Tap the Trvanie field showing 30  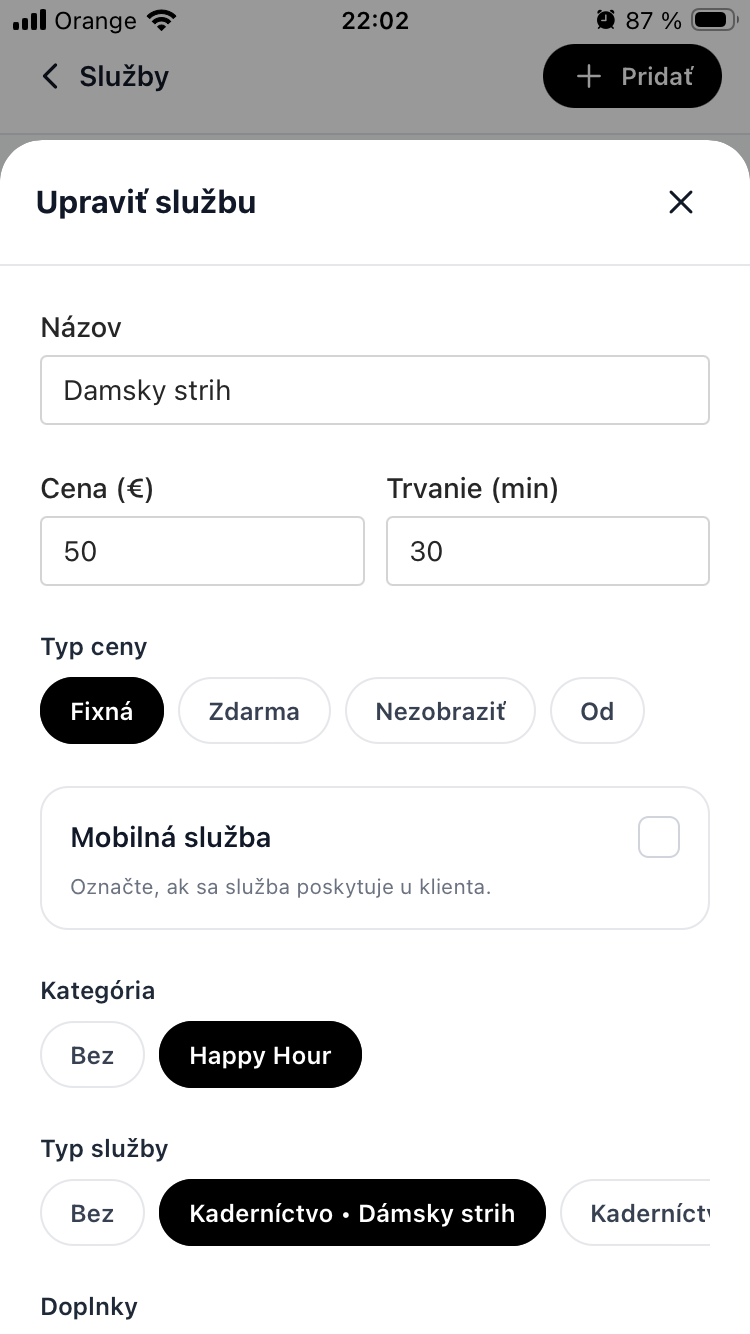pyautogui.click(x=547, y=551)
